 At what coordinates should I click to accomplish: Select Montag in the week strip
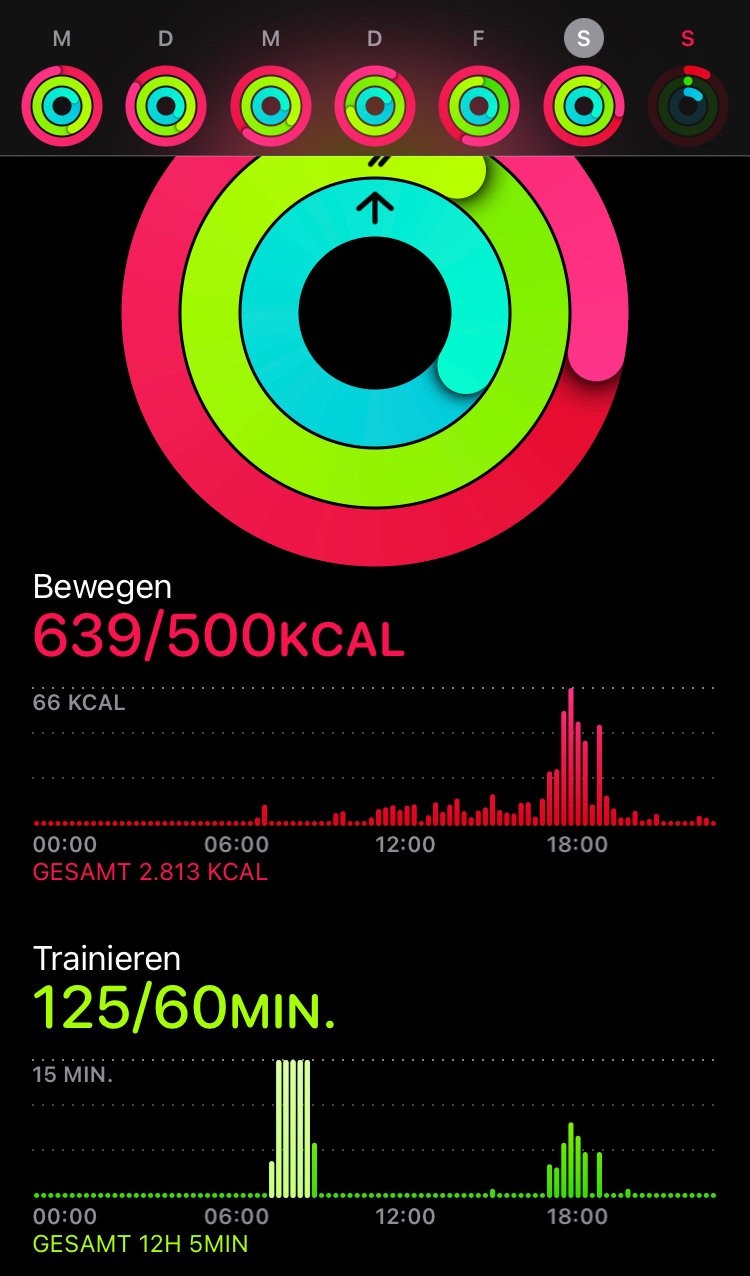[x=62, y=105]
